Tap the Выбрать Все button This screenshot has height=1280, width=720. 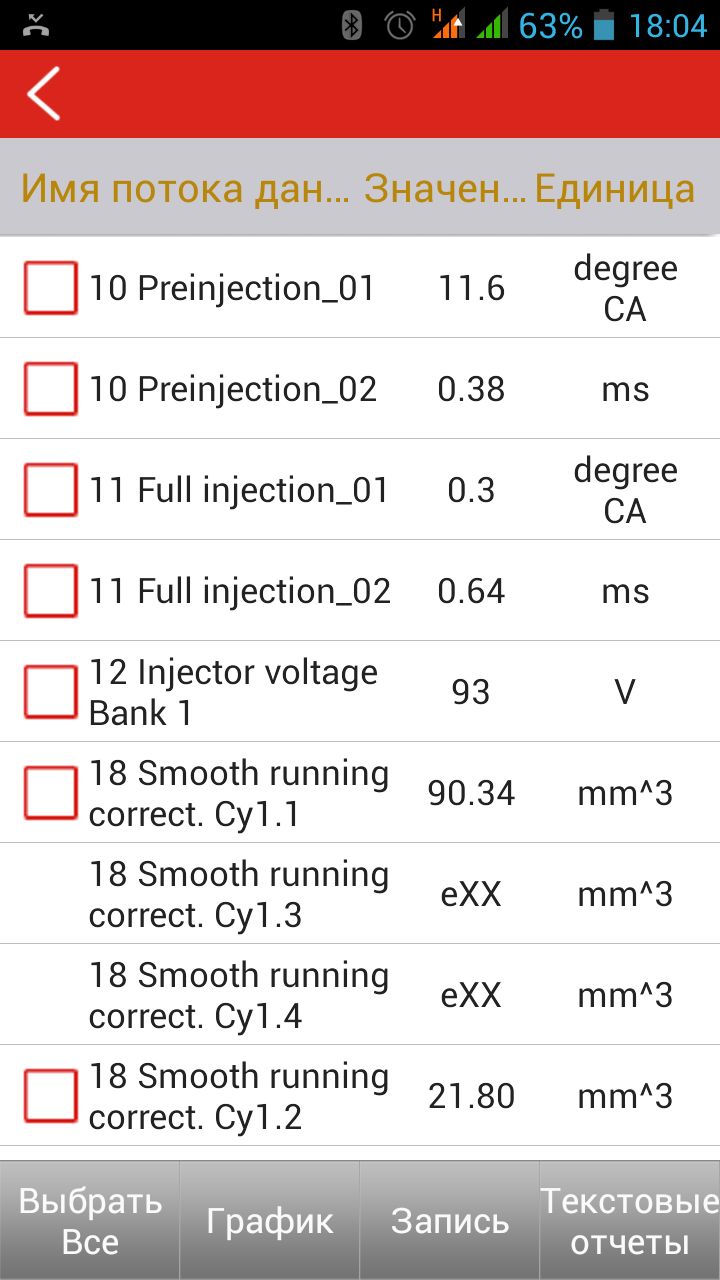tap(90, 1221)
